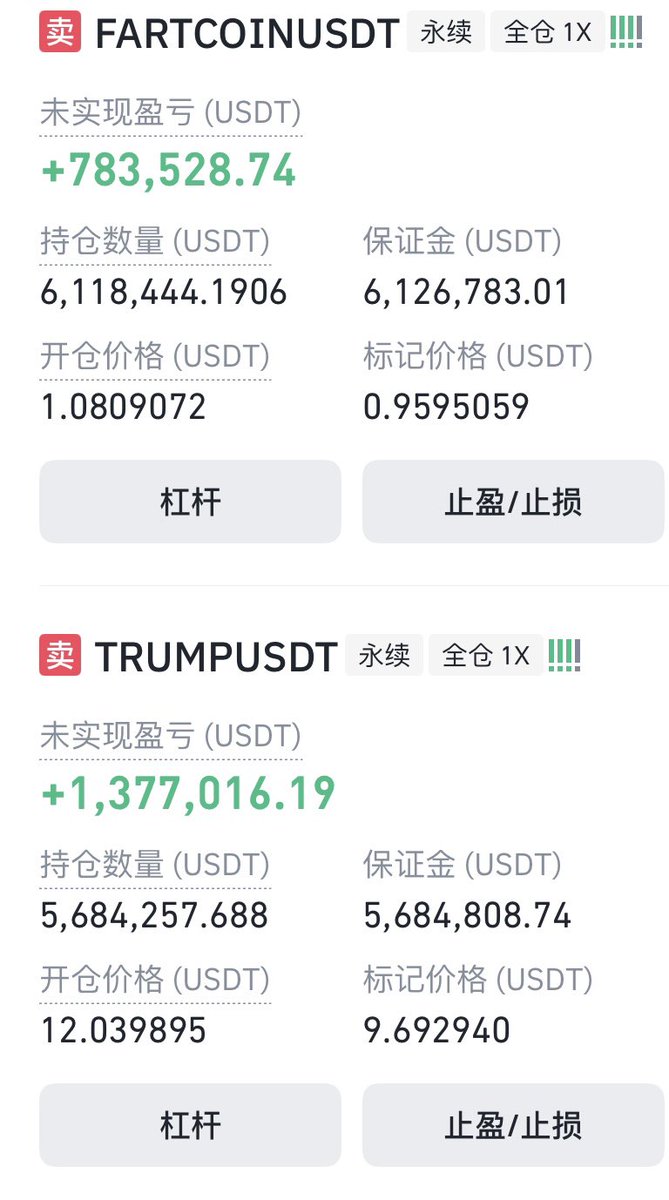Tap position size label under FARTCOINUSDT
This screenshot has height=1200, width=669.
pos(155,242)
